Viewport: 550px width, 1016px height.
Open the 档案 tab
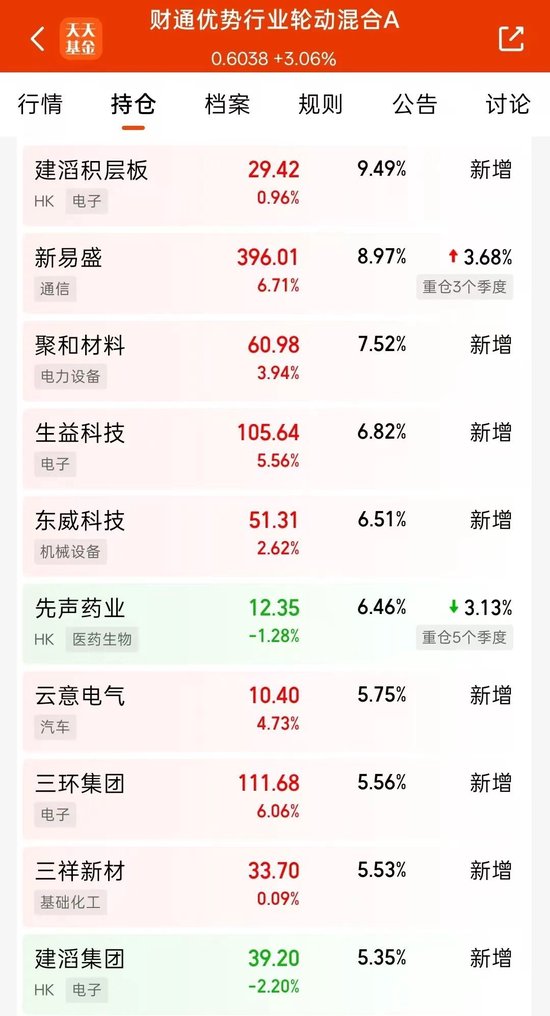[227, 104]
